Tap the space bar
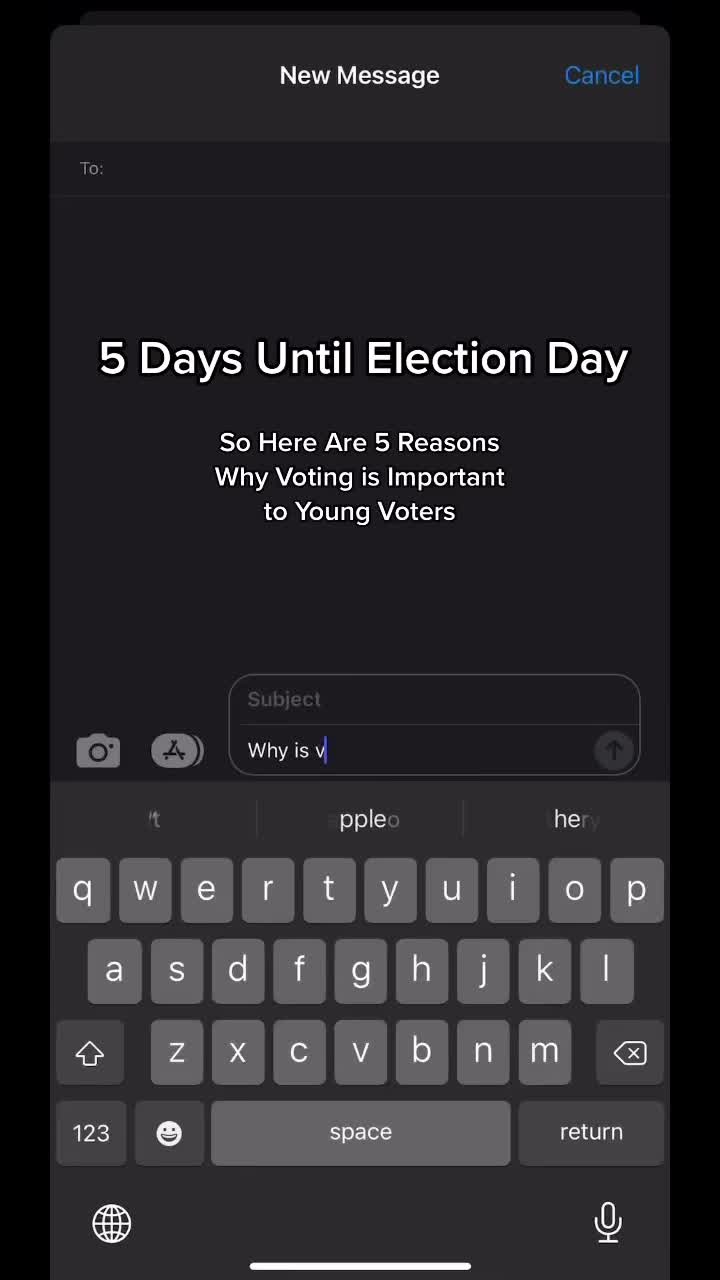The width and height of the screenshot is (720, 1280). (x=361, y=1132)
